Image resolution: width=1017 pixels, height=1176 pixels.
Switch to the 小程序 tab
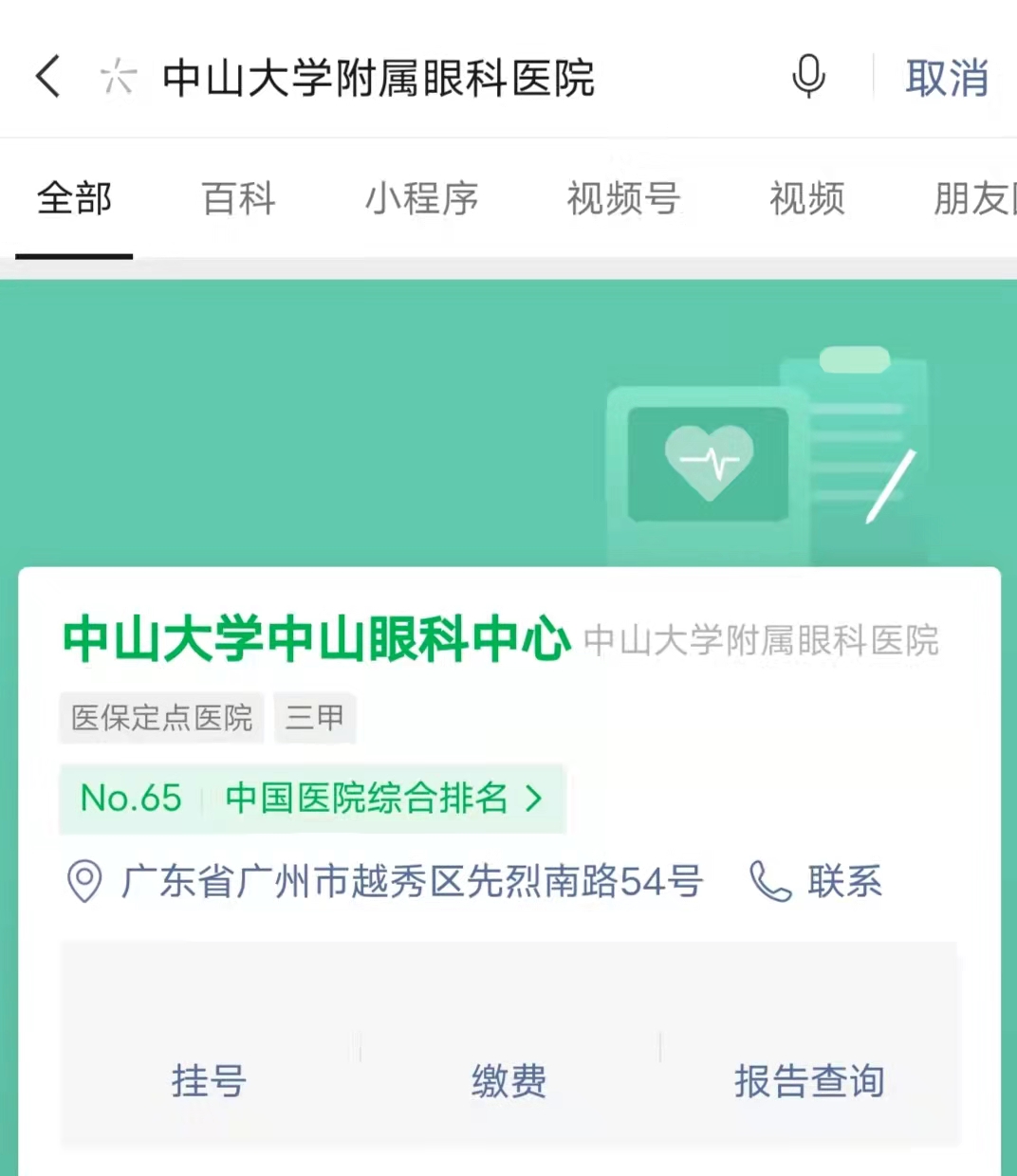[x=421, y=199]
